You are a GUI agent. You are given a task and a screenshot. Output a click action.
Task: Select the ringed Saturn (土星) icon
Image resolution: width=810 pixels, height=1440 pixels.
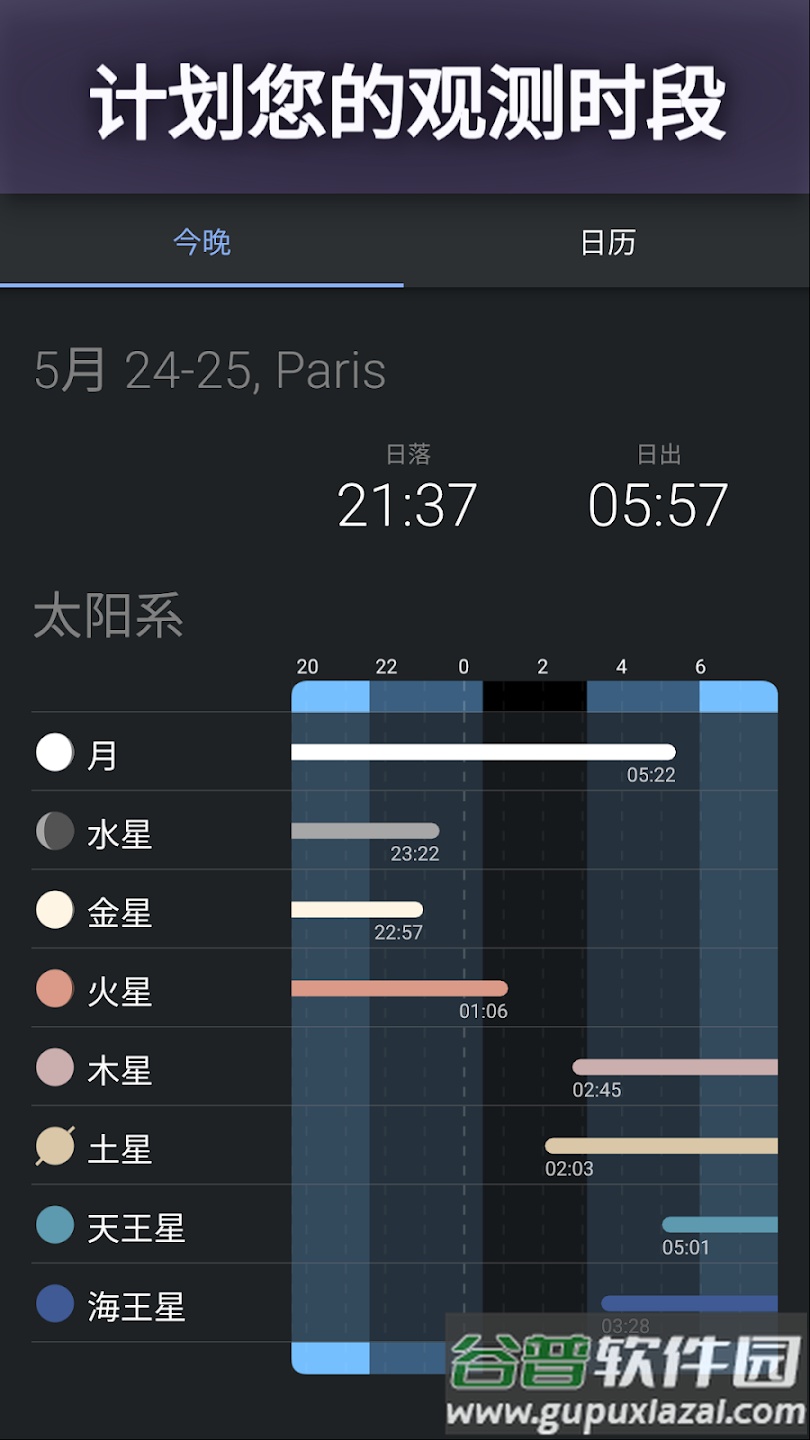coord(55,1147)
